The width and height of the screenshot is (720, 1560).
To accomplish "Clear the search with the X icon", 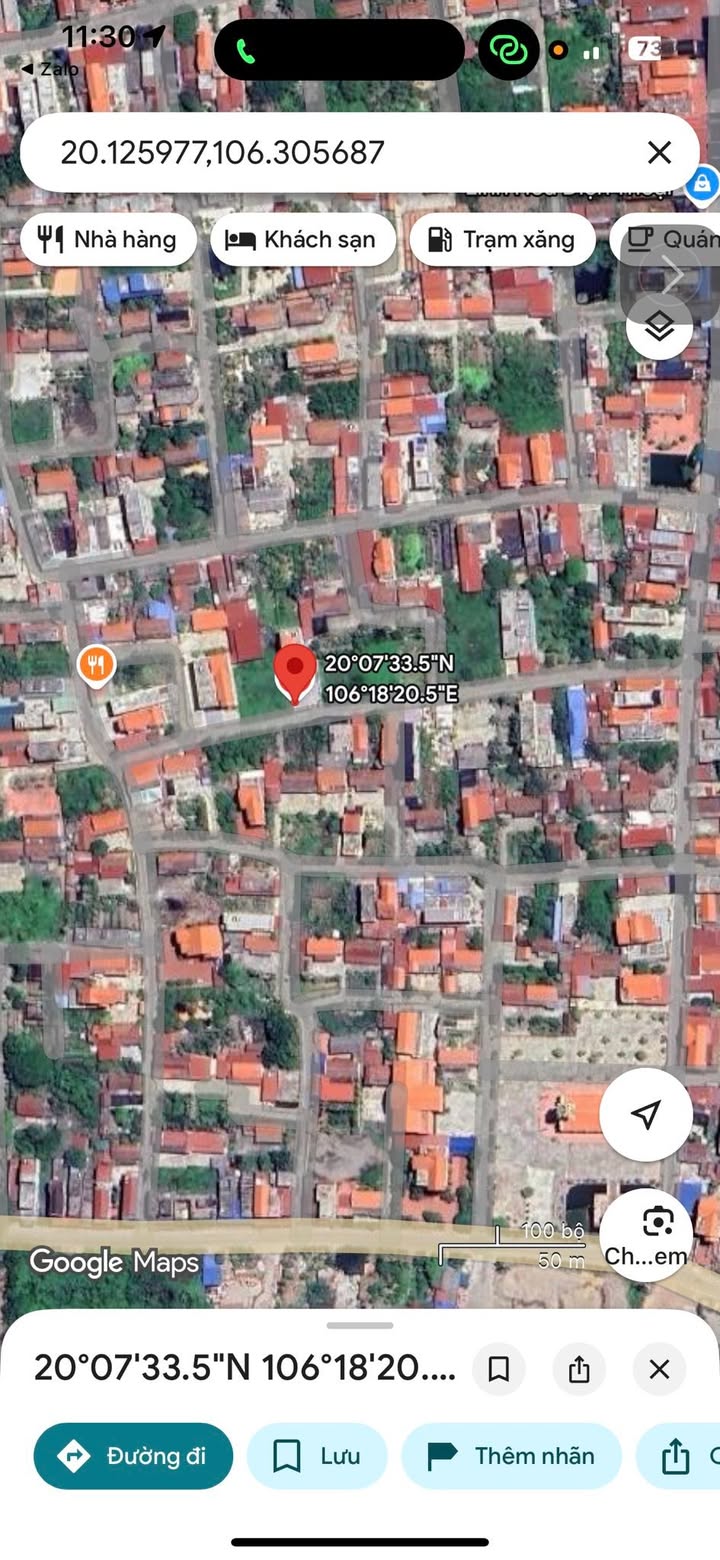I will (x=659, y=152).
